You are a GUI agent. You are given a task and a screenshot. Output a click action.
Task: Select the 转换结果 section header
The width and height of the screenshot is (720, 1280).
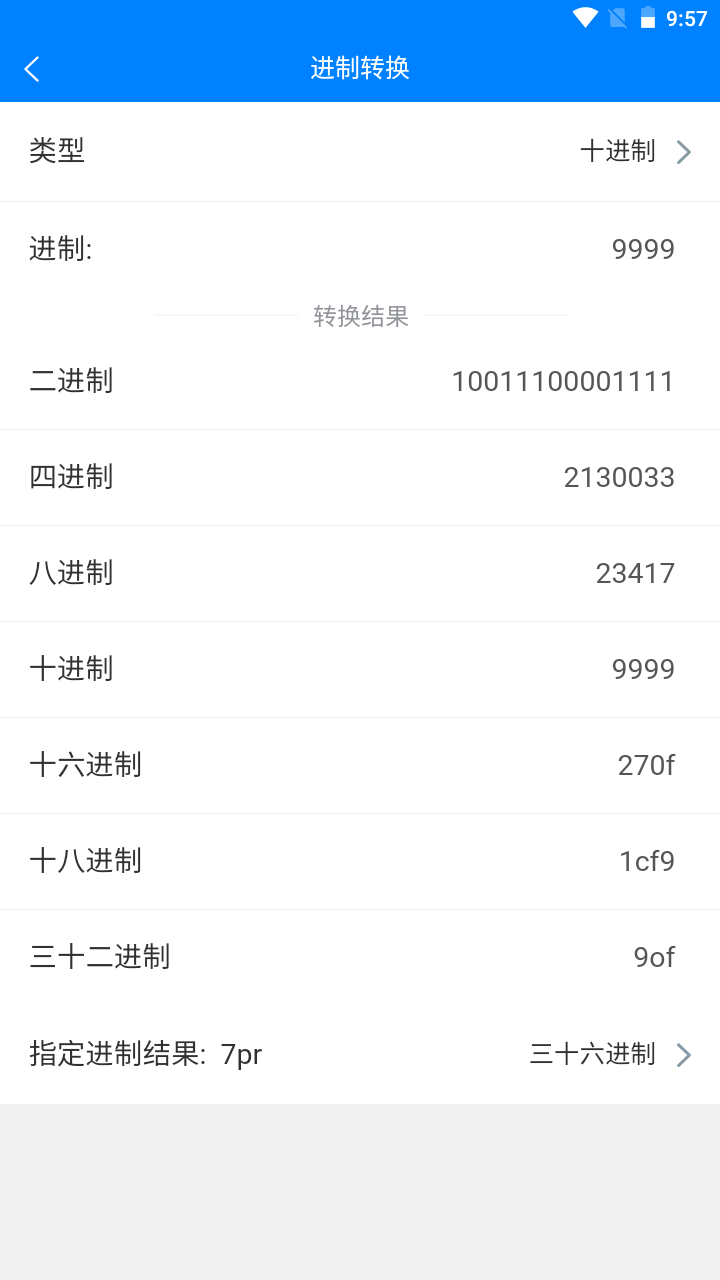tap(360, 316)
